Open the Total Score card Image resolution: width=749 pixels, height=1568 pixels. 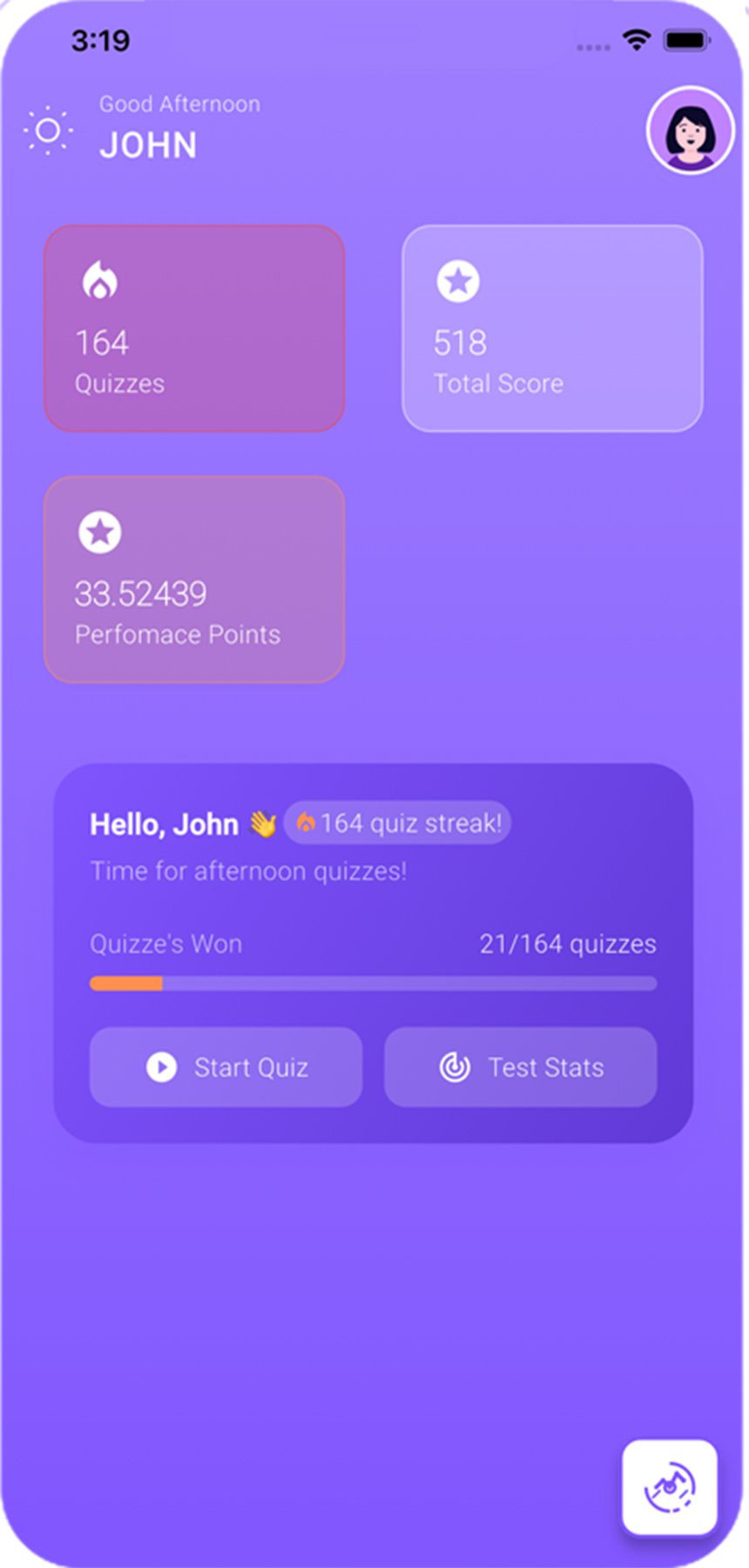(x=552, y=328)
